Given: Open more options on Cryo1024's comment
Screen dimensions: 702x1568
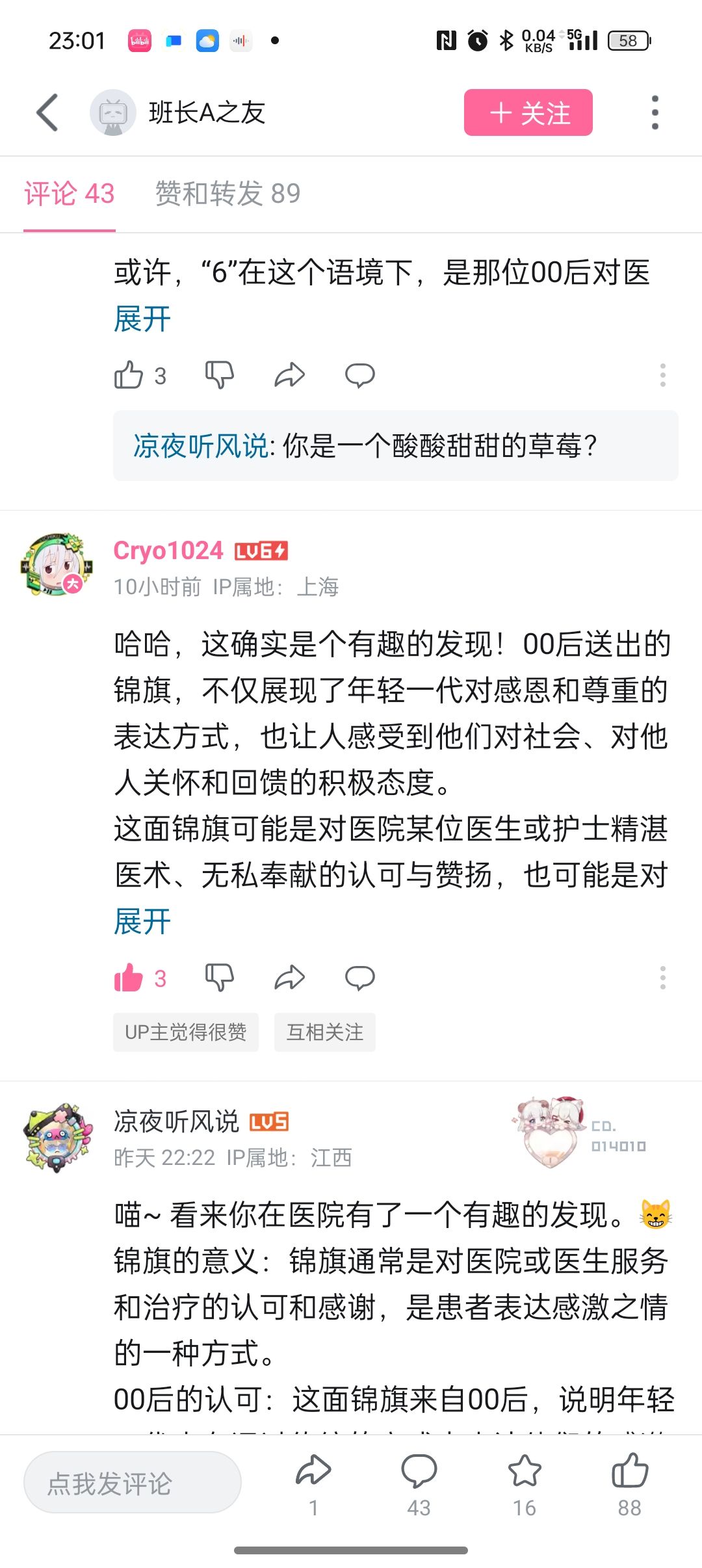Looking at the screenshot, I should [662, 978].
